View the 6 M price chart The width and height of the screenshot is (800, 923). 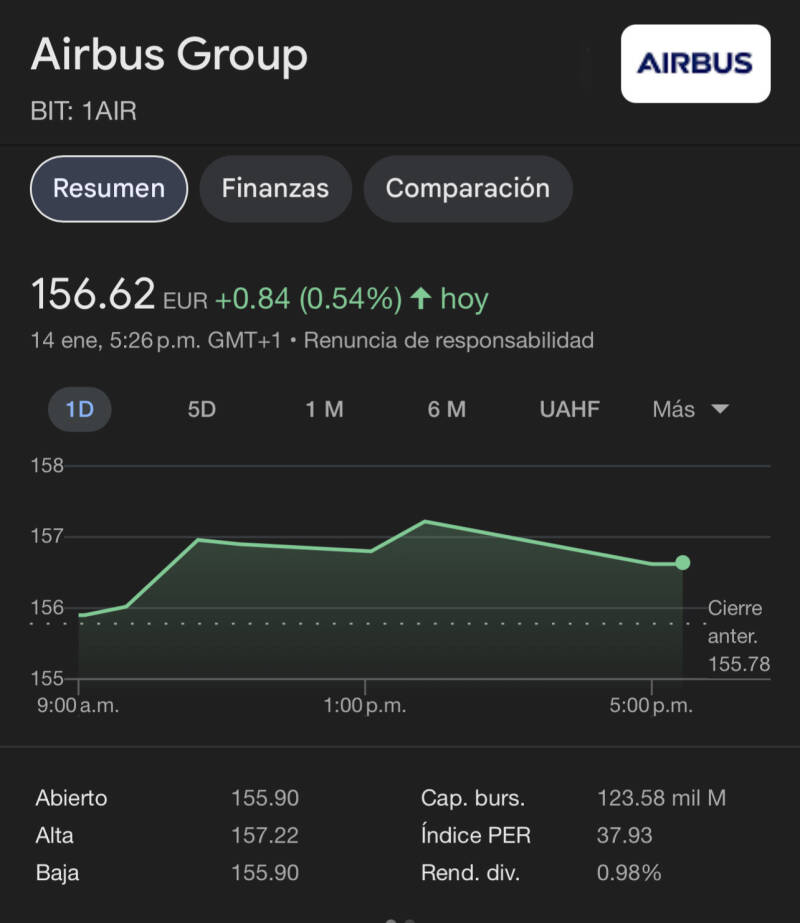point(447,409)
